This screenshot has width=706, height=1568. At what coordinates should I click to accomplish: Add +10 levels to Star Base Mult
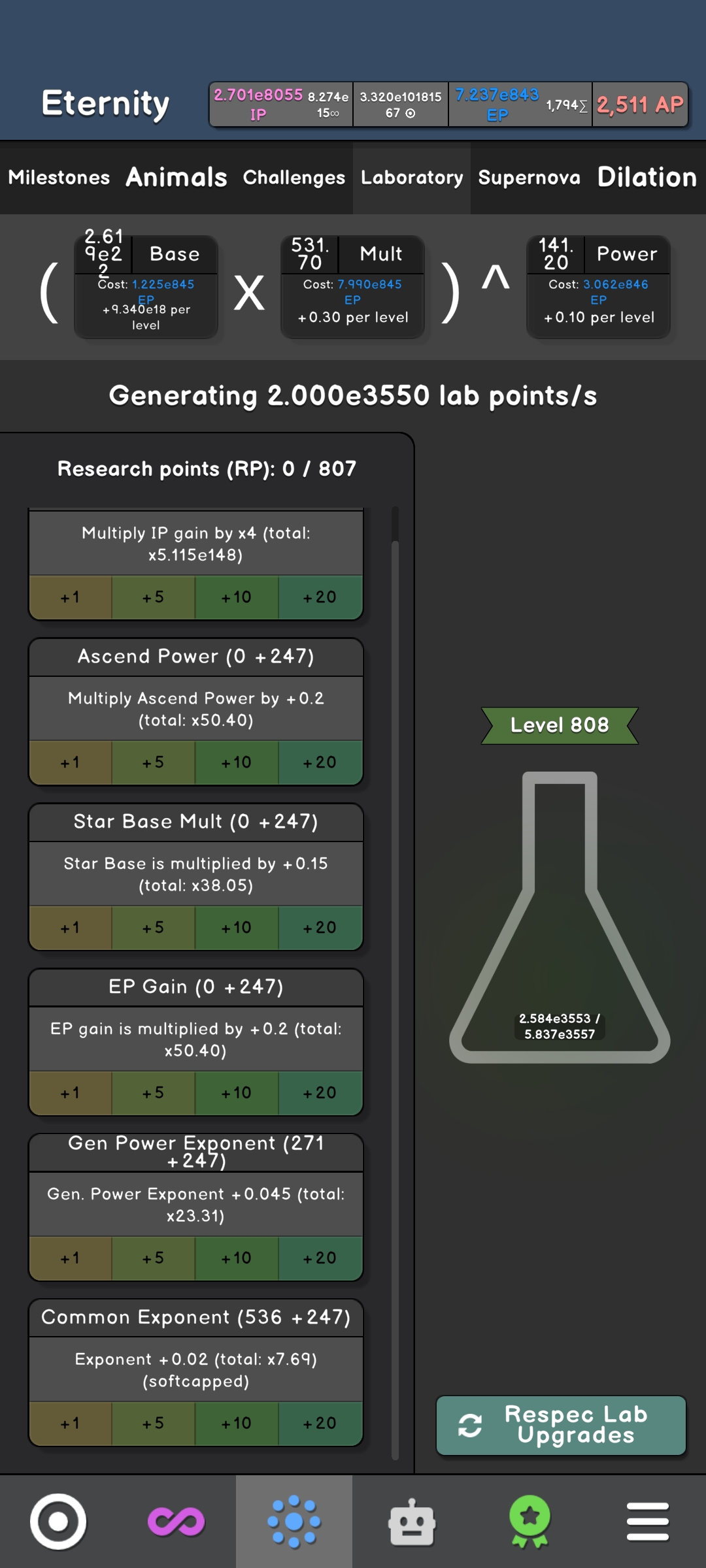[x=237, y=928]
